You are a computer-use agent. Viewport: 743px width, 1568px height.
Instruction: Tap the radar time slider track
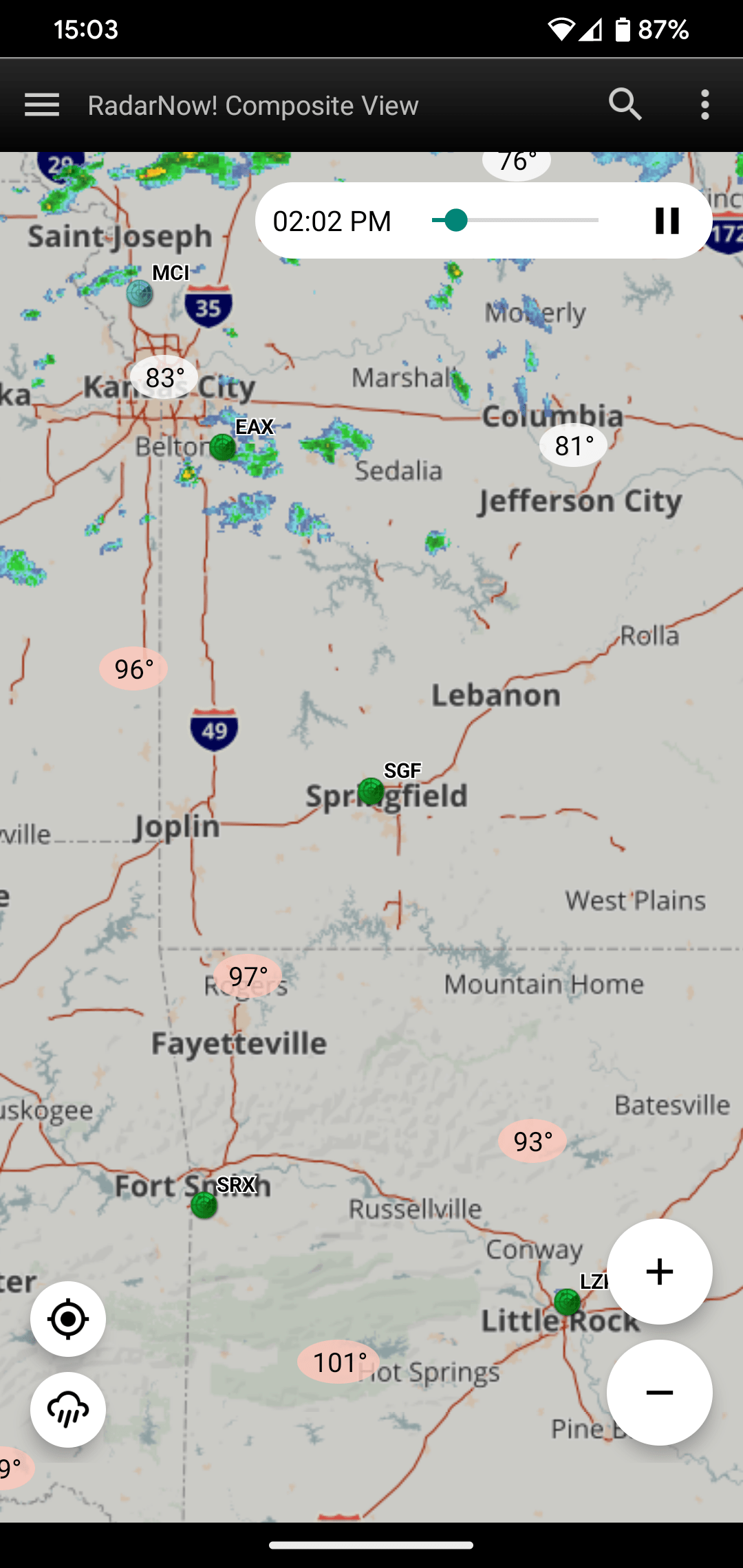(515, 221)
